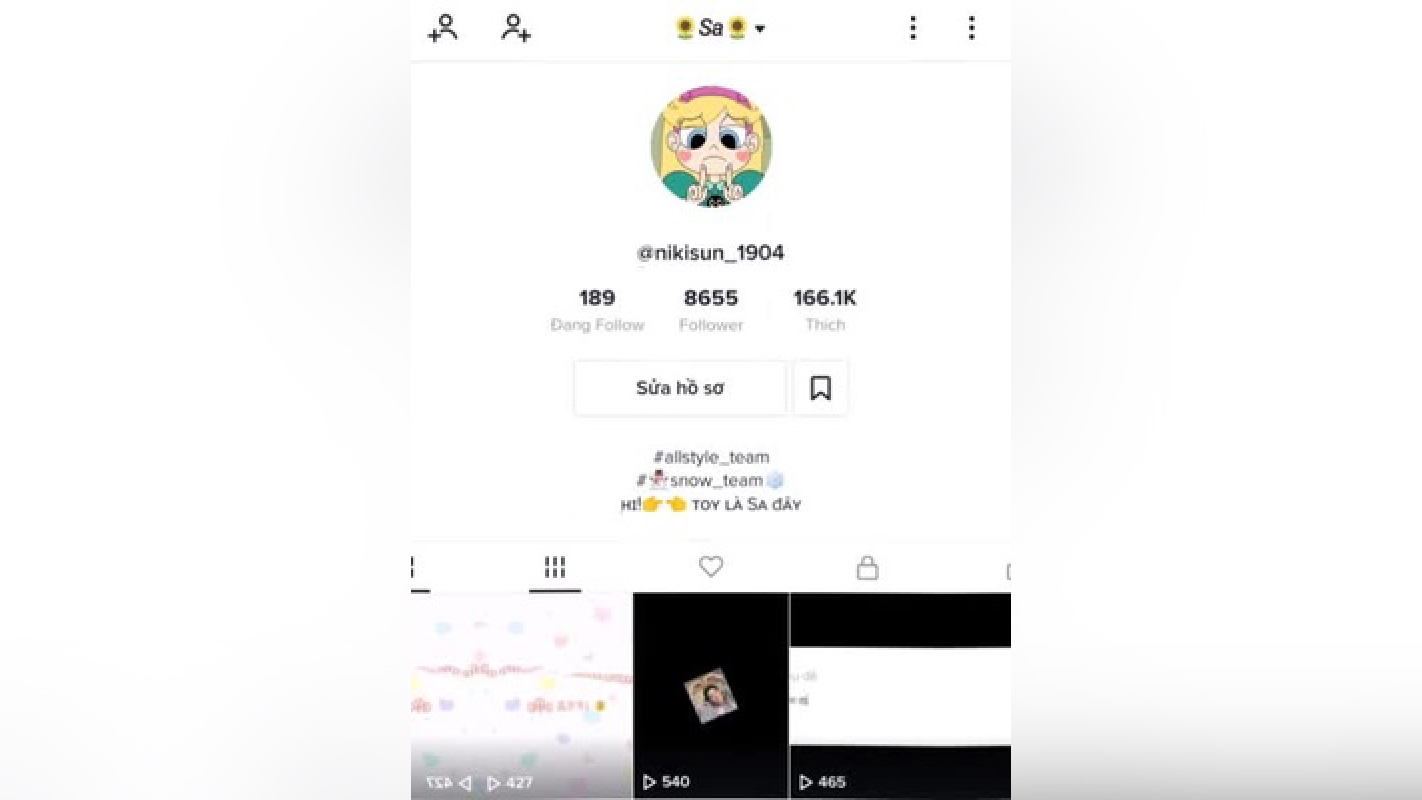Switch to the videos grid tab

coord(555,568)
